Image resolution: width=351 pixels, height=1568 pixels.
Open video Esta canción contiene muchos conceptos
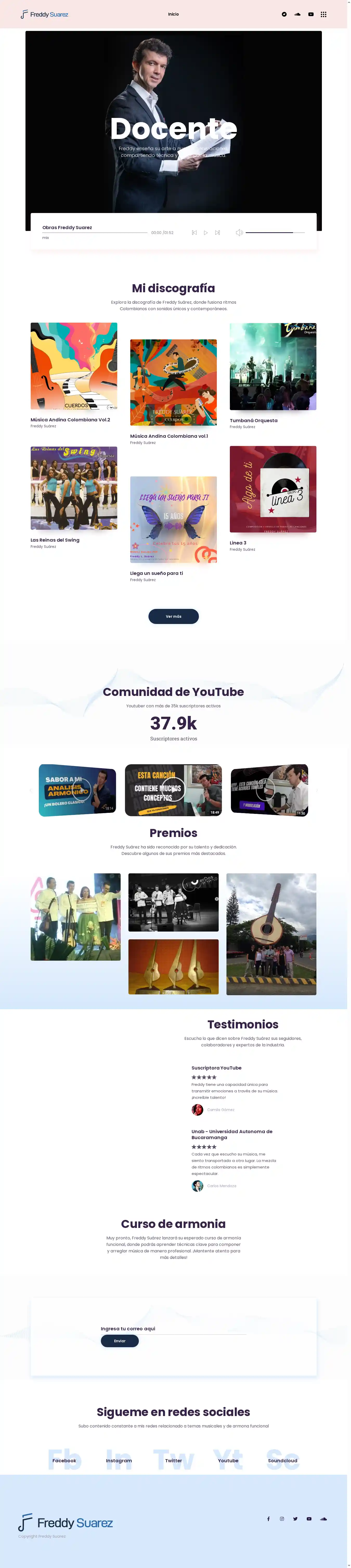pos(173,789)
